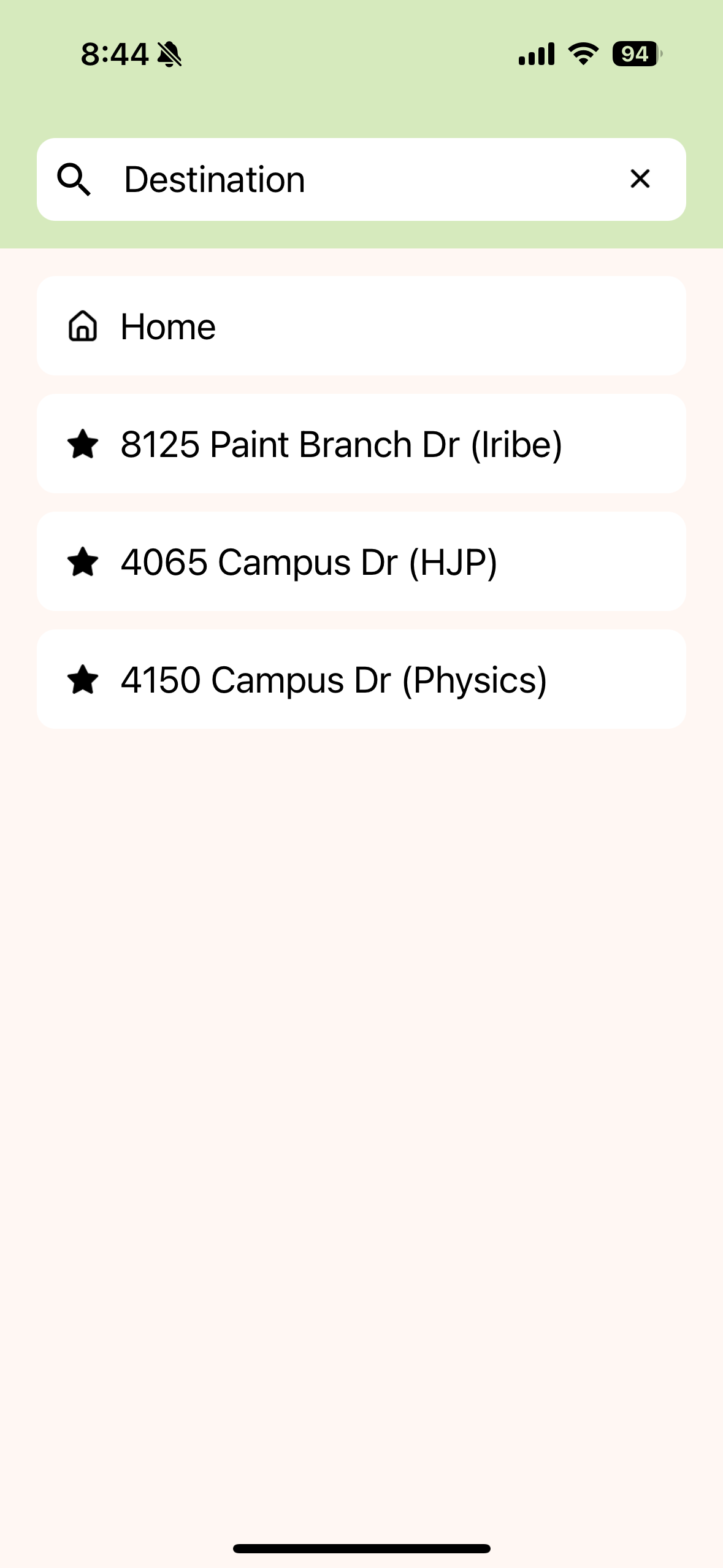The width and height of the screenshot is (723, 1568).
Task: Select Home as the destination
Action: tap(361, 326)
